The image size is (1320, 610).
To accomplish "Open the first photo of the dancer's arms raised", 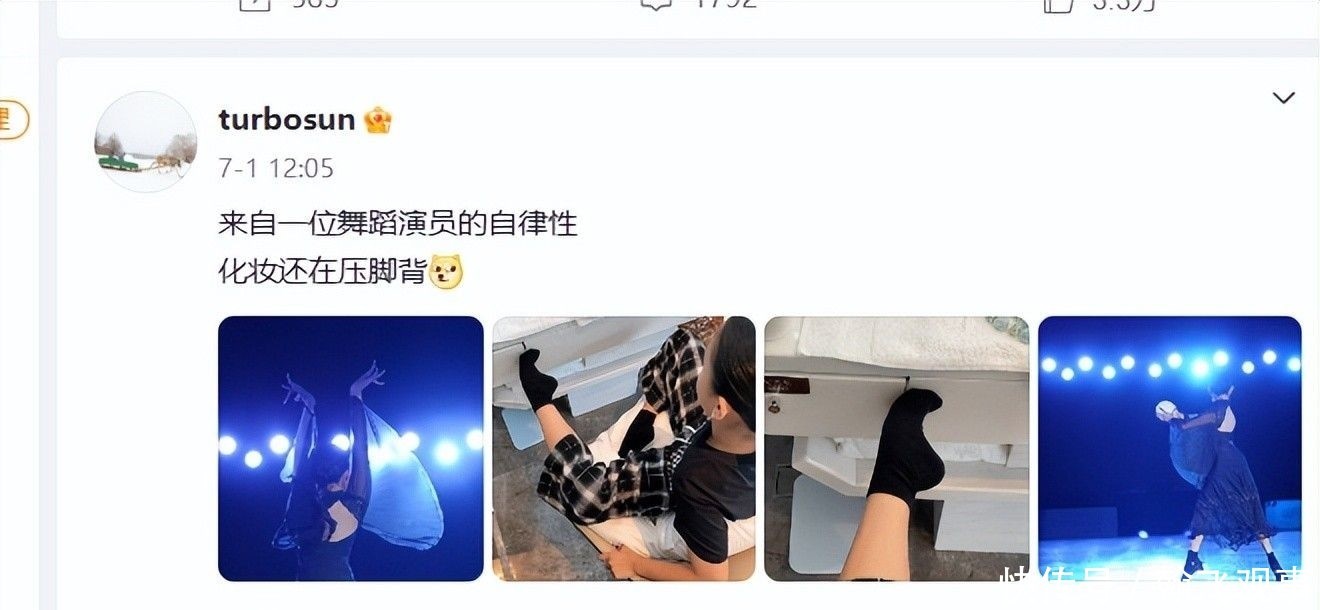I will pyautogui.click(x=350, y=448).
